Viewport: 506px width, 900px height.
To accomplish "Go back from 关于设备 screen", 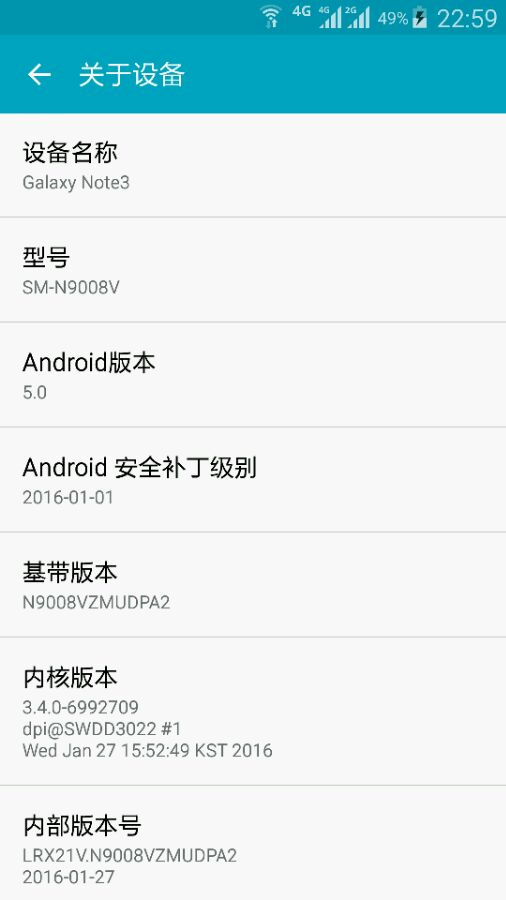I will click(x=40, y=75).
